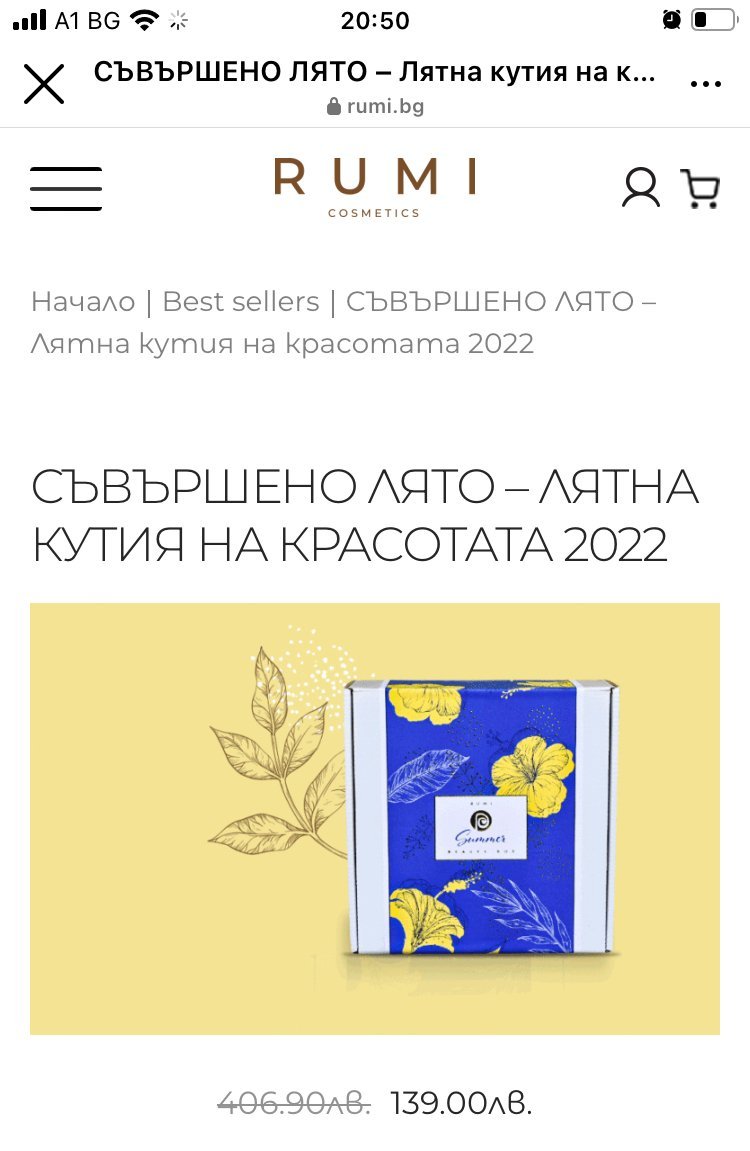Screen dimensions: 750x1151
Task: Open the browser overflow menu
Action: 705,84
